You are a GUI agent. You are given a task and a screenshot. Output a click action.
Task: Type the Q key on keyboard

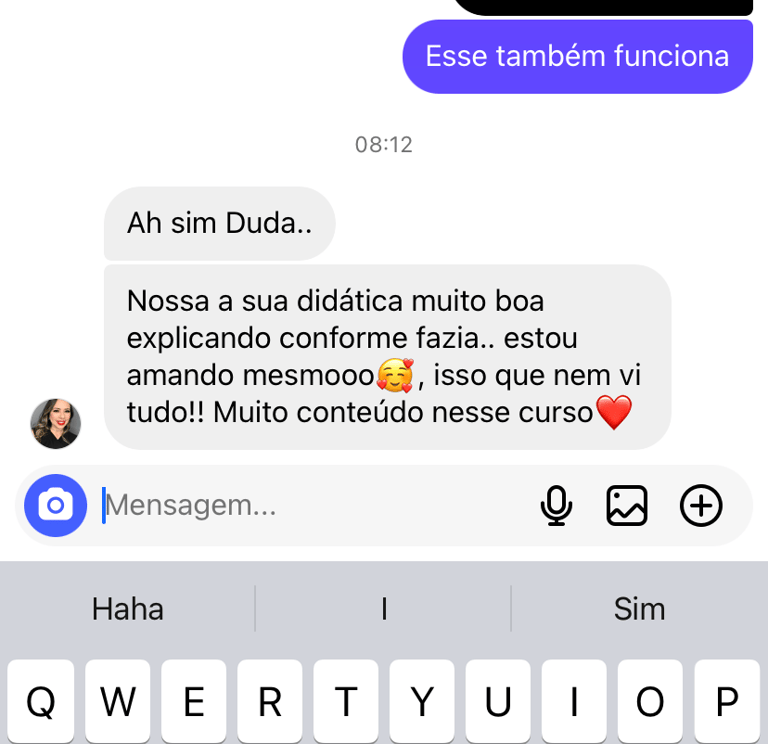coord(41,702)
